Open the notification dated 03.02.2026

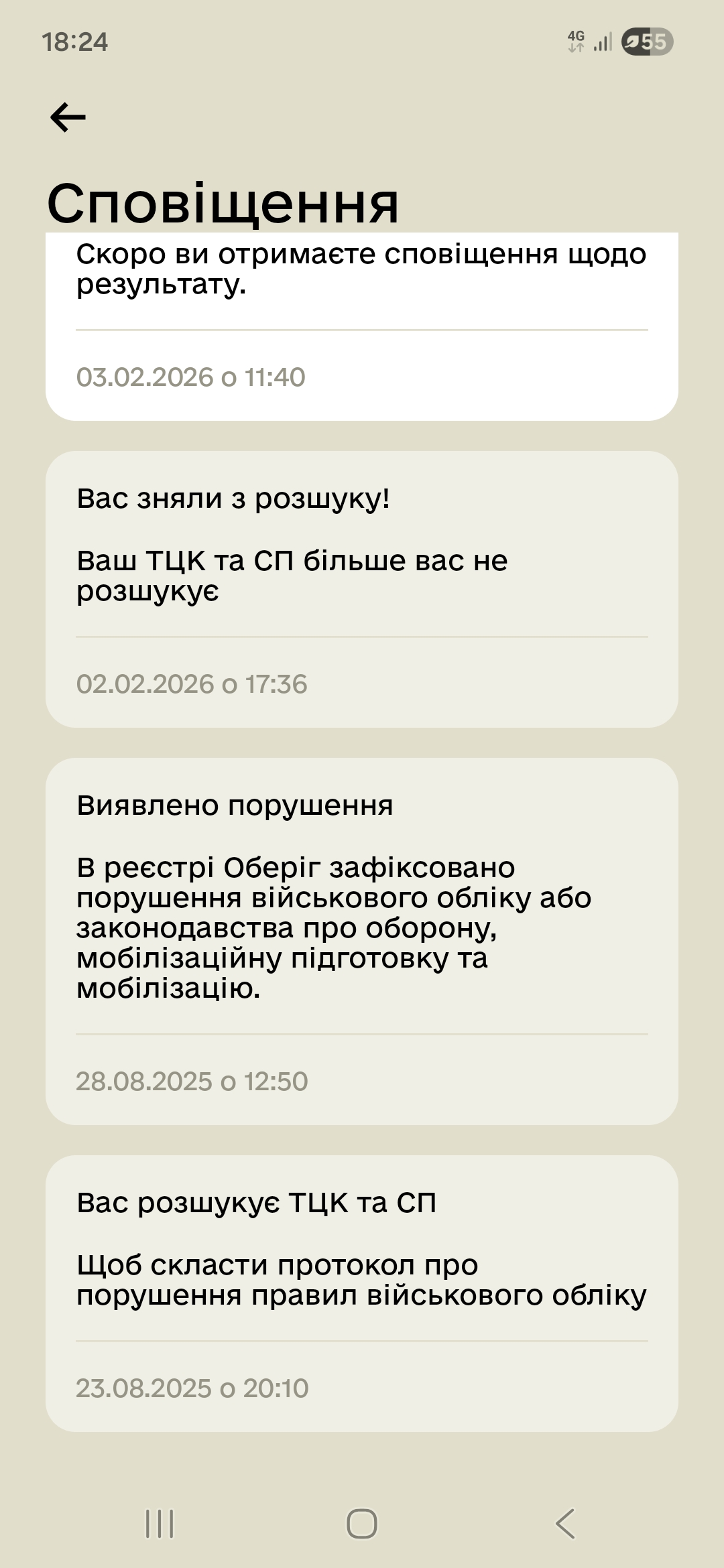362,325
